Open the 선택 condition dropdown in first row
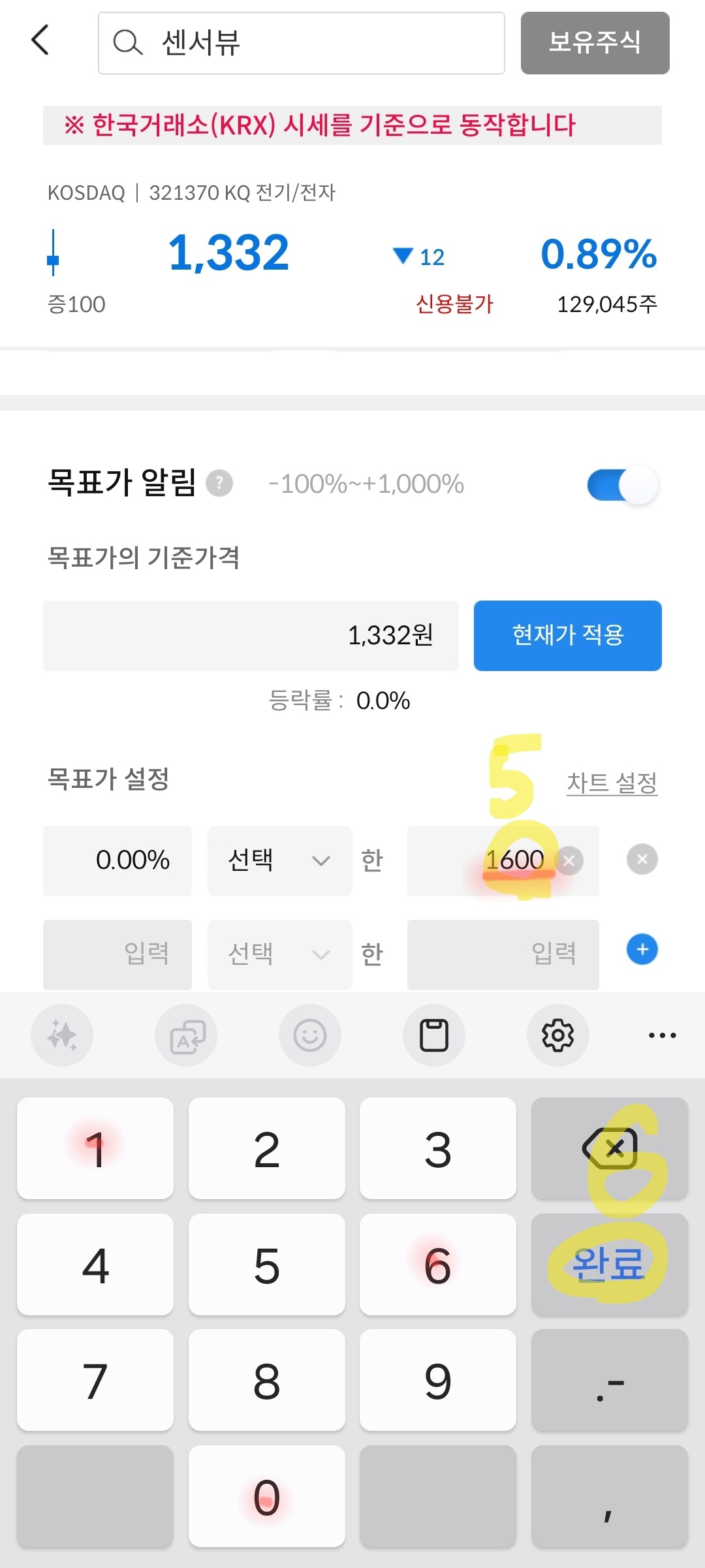Screen dimensions: 705x1568 (279, 860)
